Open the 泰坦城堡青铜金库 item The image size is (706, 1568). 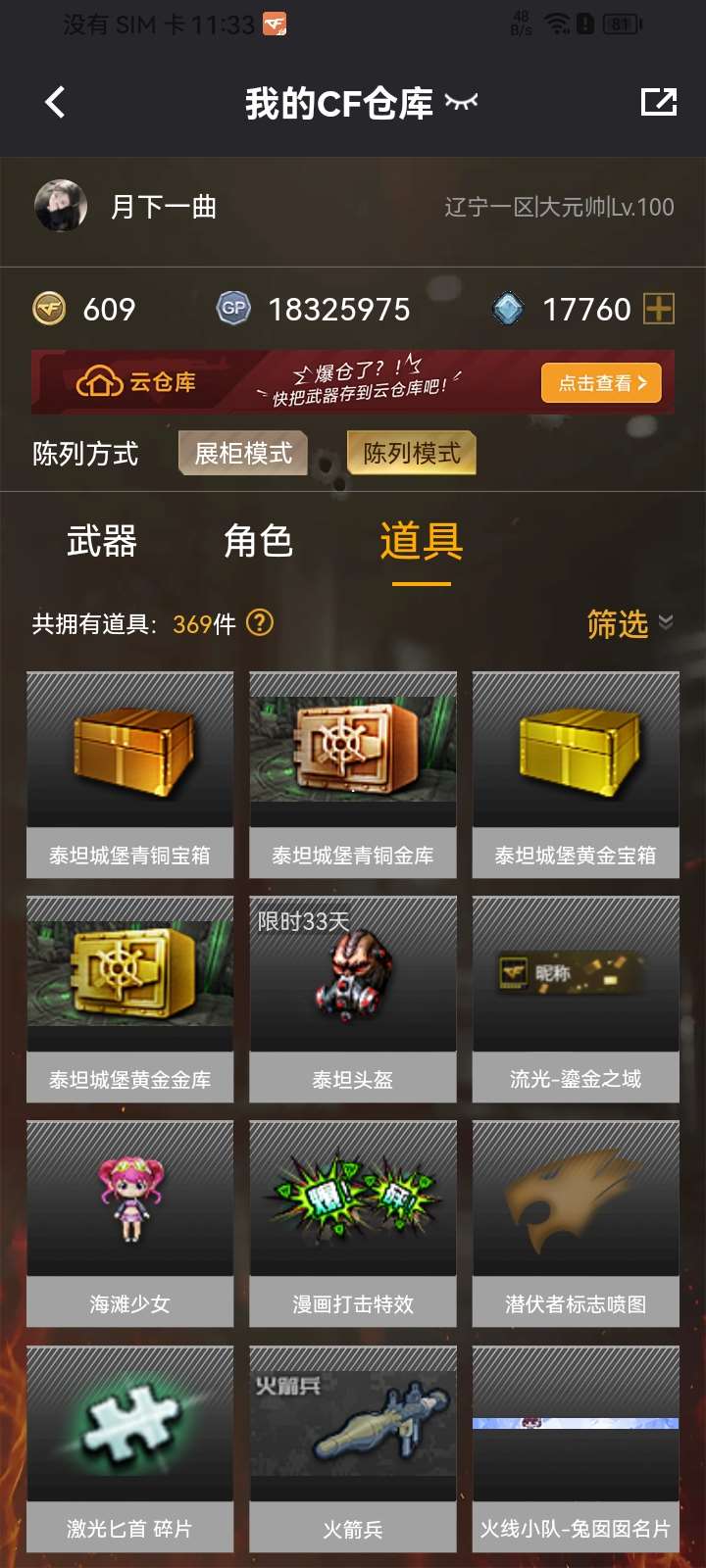(353, 774)
